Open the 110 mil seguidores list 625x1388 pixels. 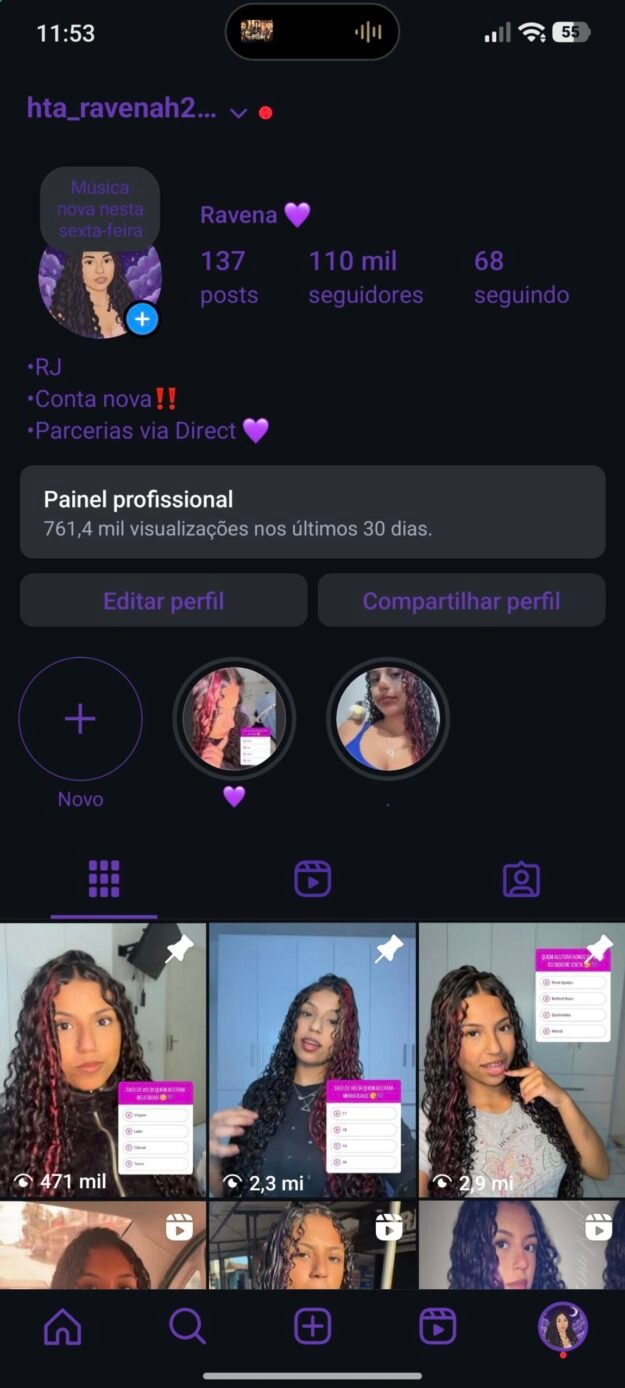point(365,277)
